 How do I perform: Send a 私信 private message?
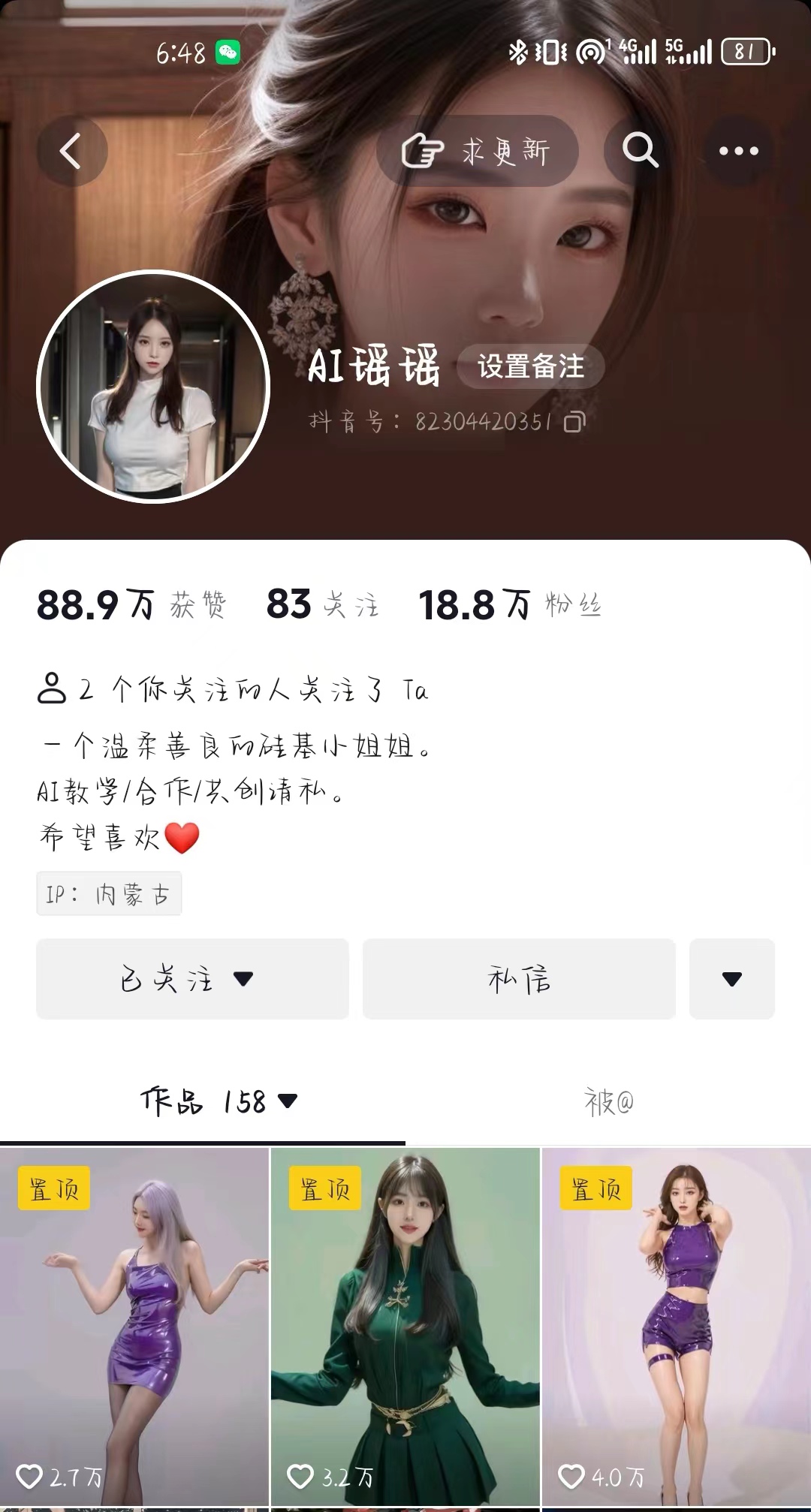pyautogui.click(x=519, y=979)
